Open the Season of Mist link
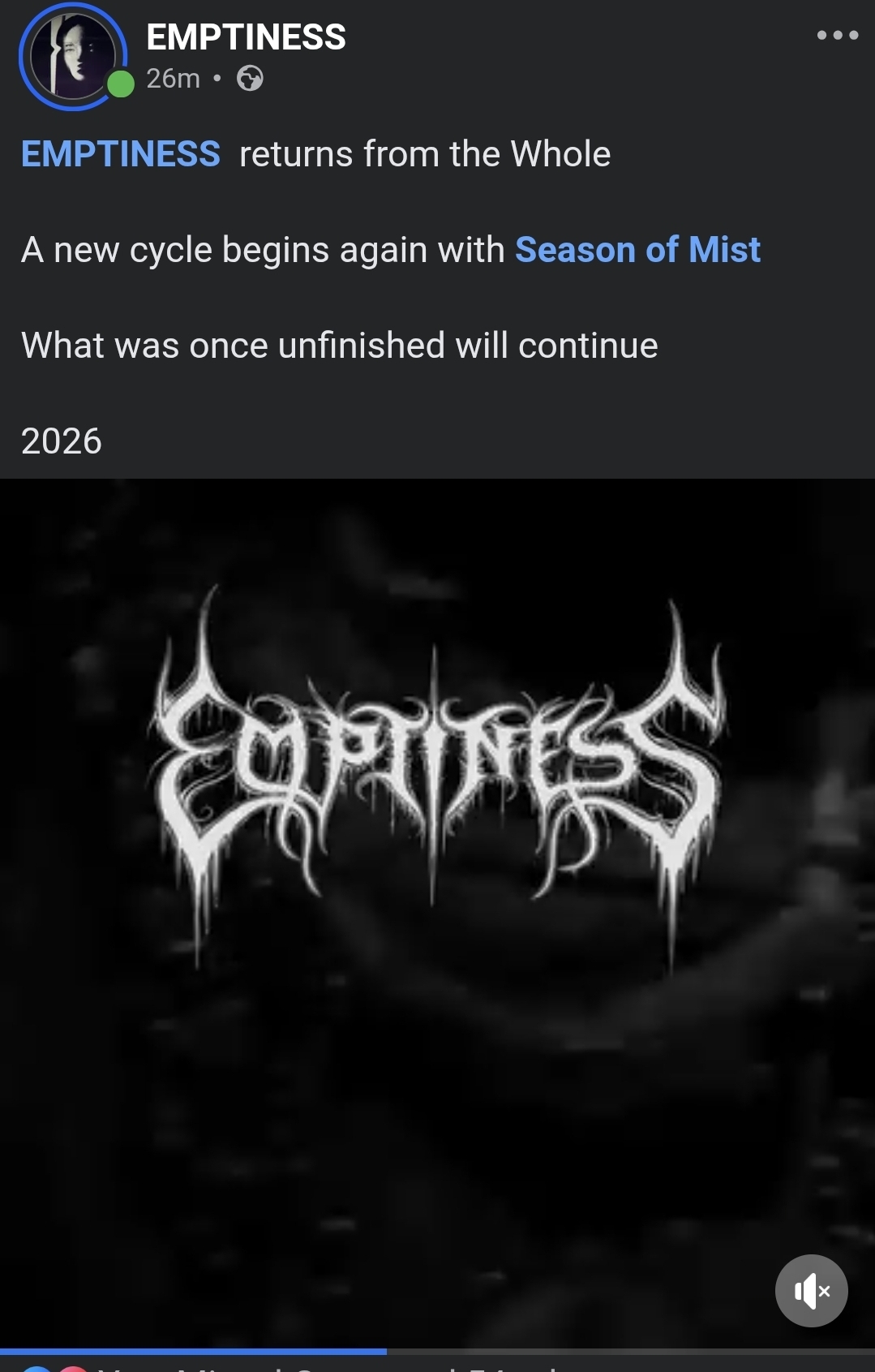Viewport: 875px width, 1372px height. pyautogui.click(x=637, y=250)
